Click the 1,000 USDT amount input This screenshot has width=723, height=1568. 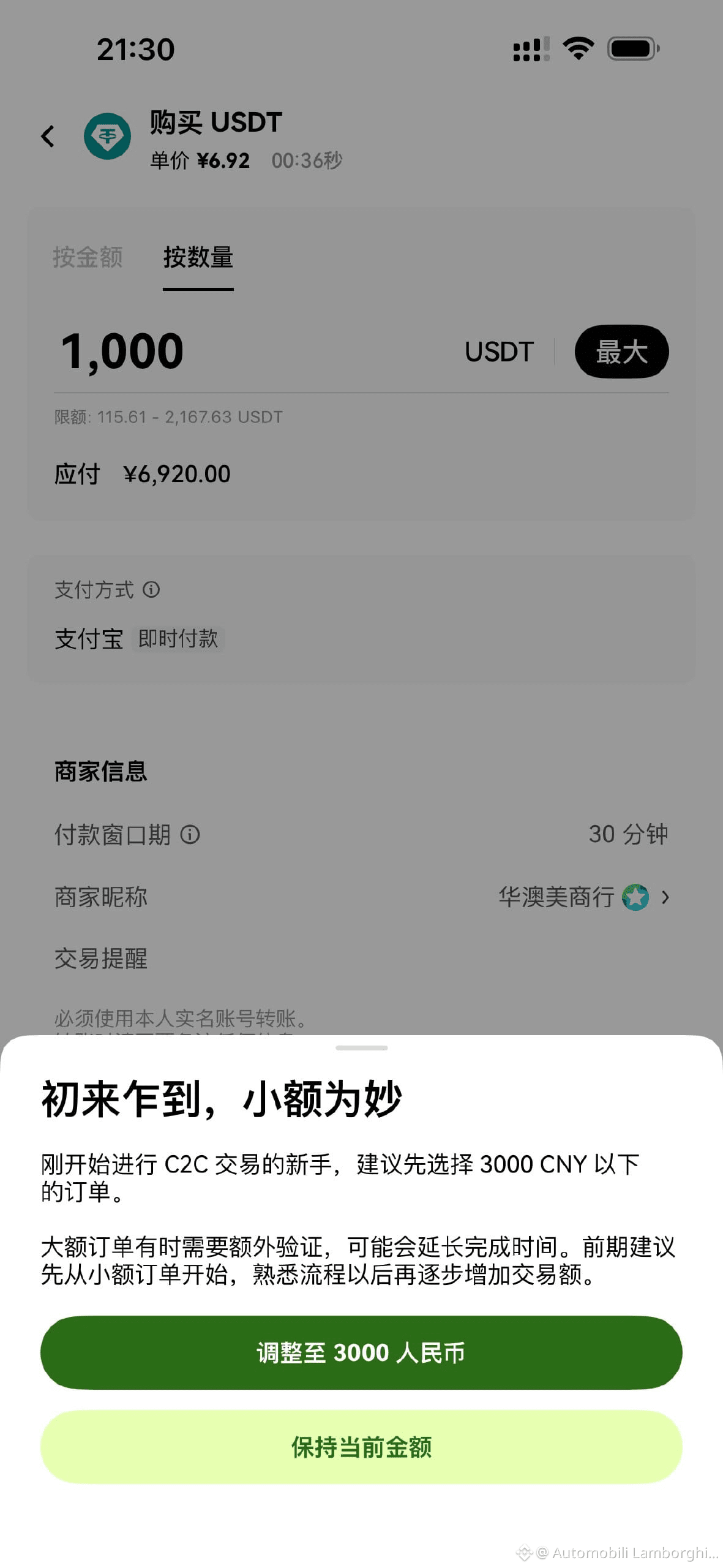[122, 349]
